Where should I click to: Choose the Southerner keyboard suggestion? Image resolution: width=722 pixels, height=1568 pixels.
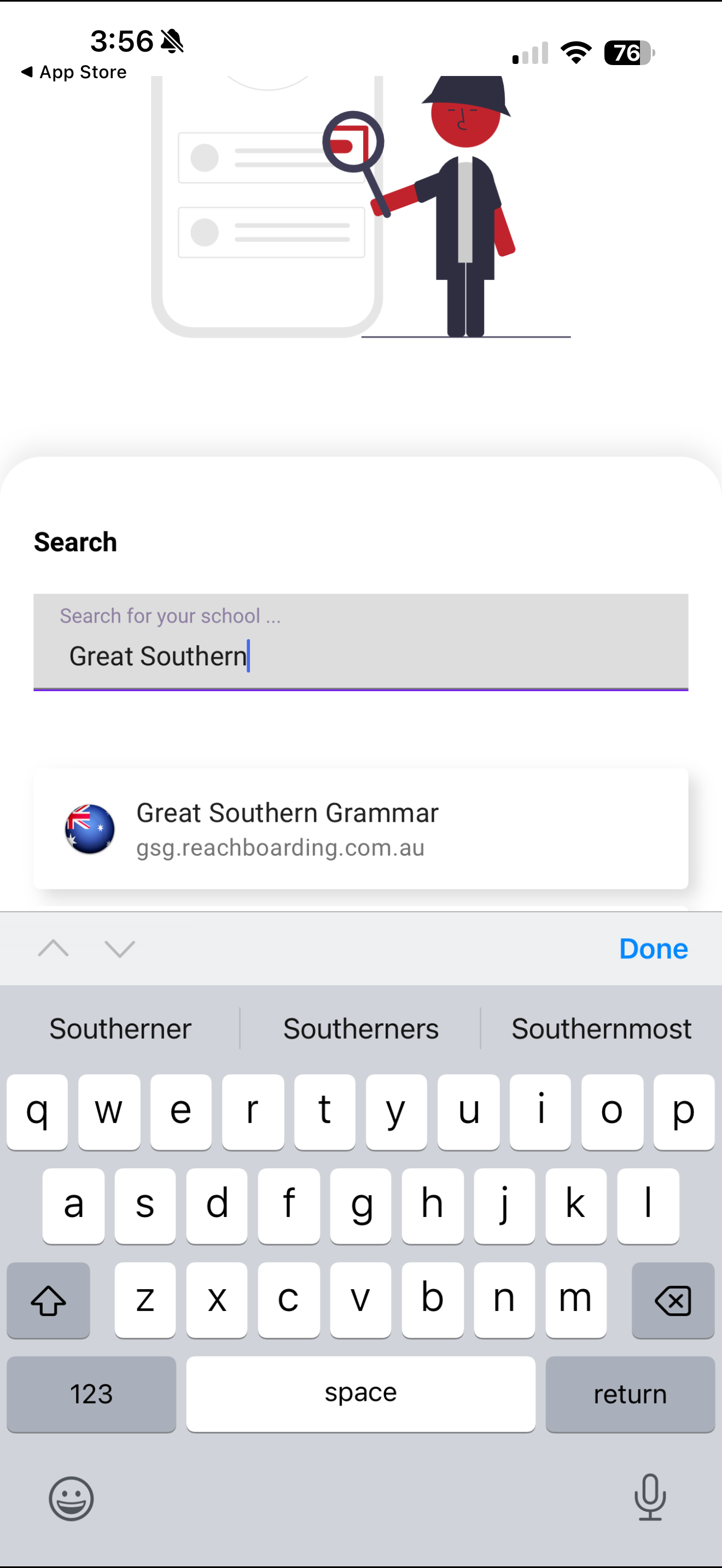pos(120,1029)
